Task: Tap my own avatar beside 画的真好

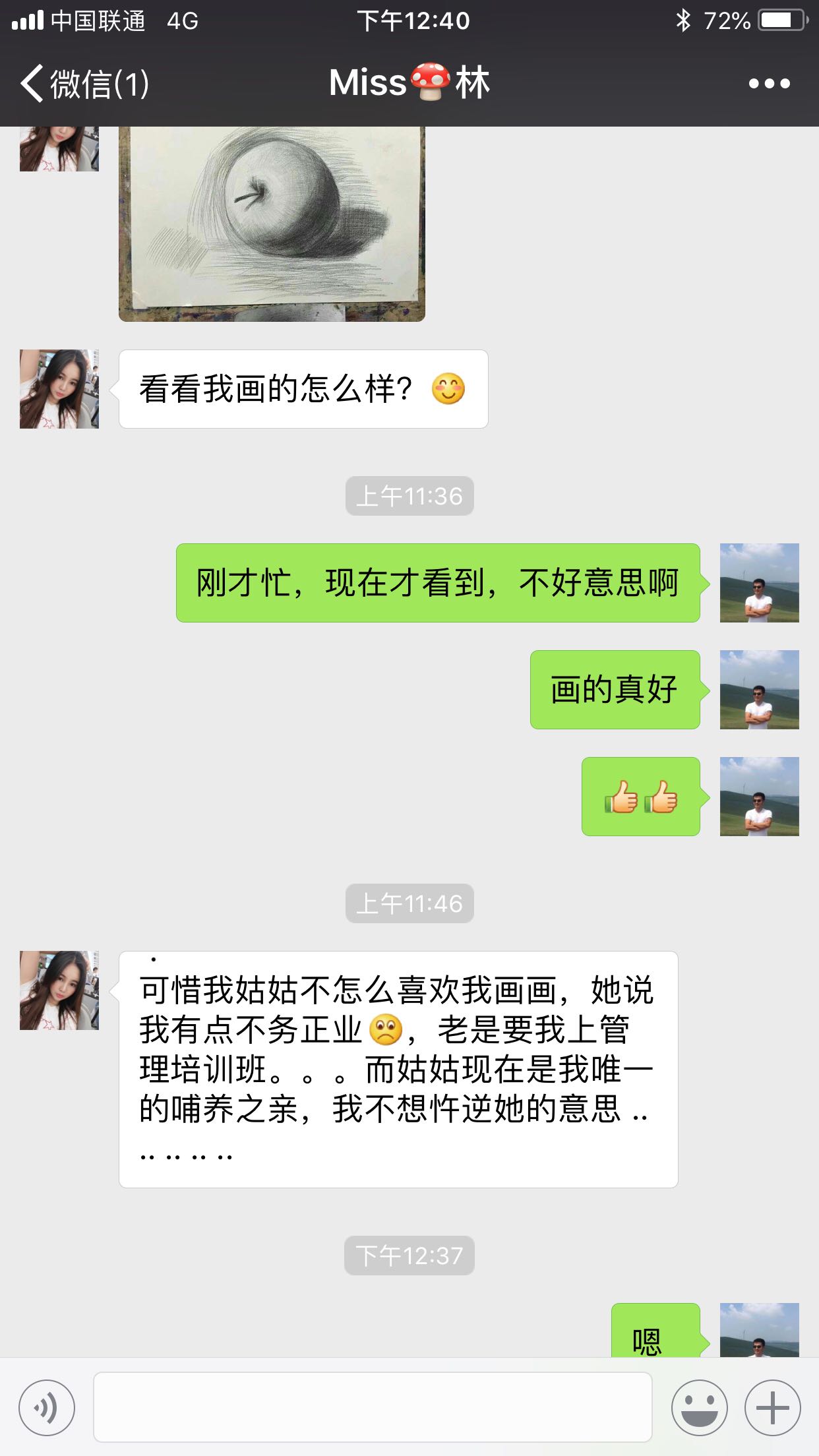Action: point(759,690)
